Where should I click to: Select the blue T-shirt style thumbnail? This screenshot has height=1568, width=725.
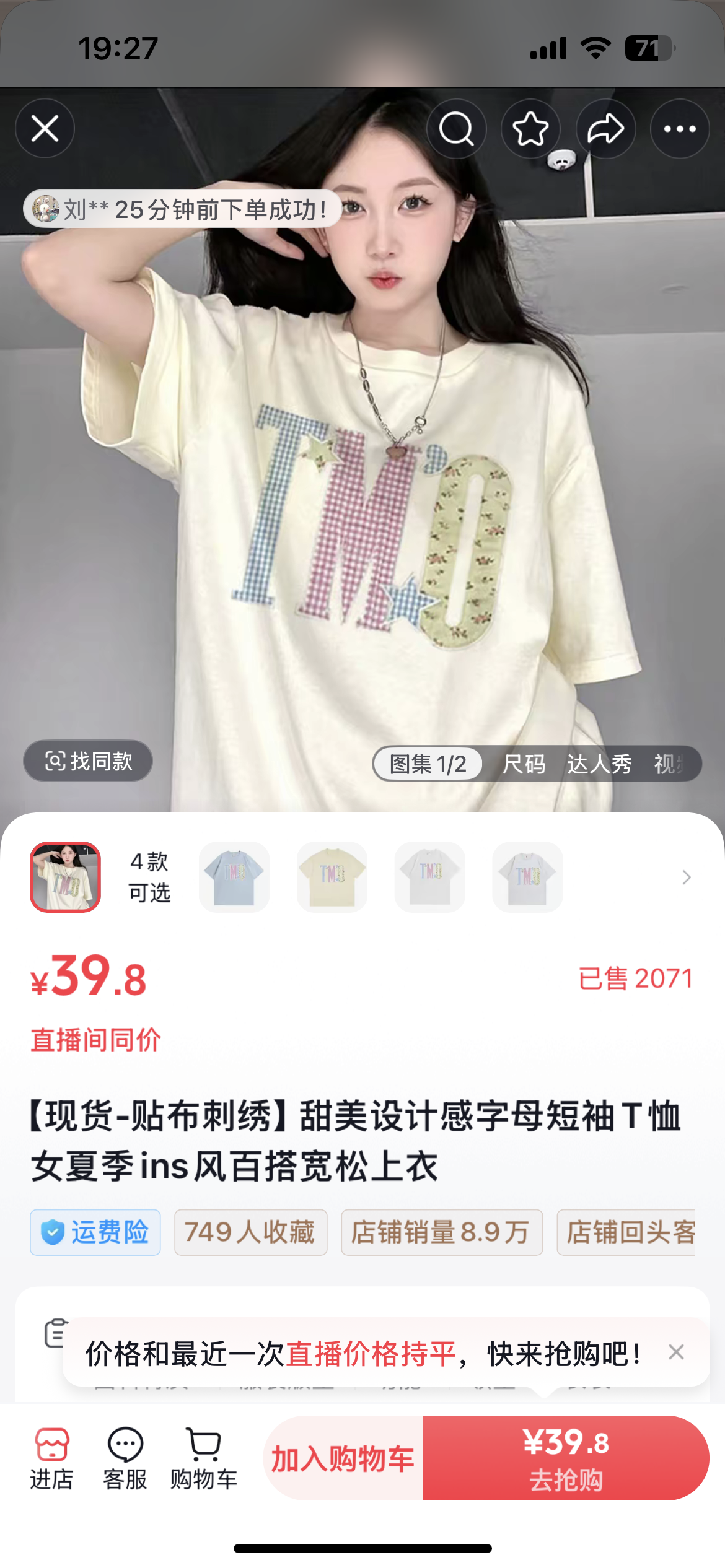pos(234,877)
